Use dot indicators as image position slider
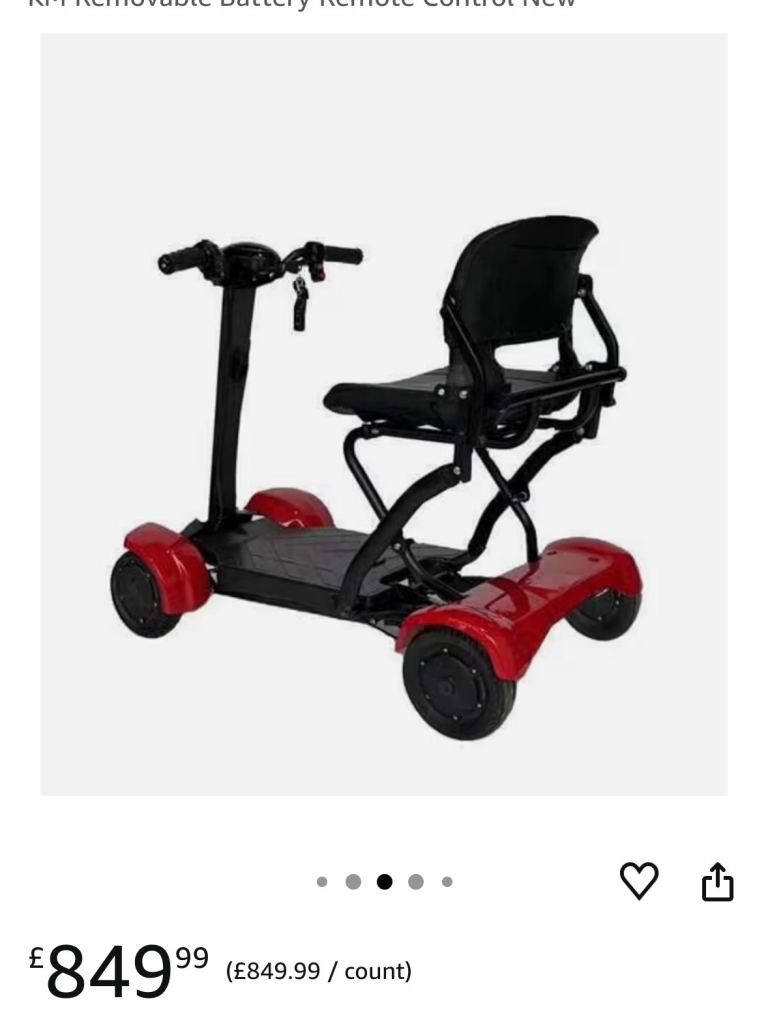The image size is (768, 1020). (x=383, y=882)
